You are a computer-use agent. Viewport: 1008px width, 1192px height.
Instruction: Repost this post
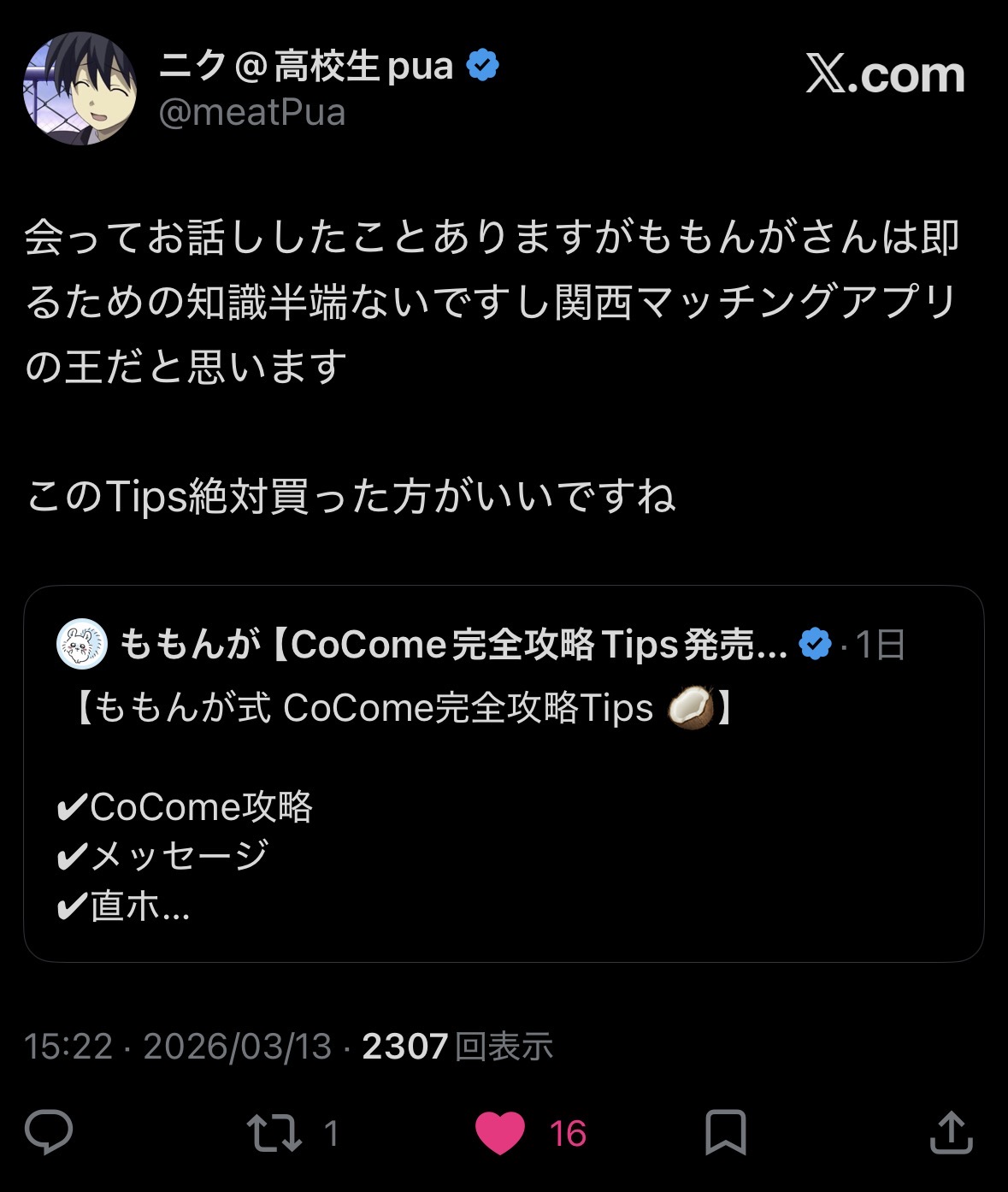pyautogui.click(x=274, y=1133)
